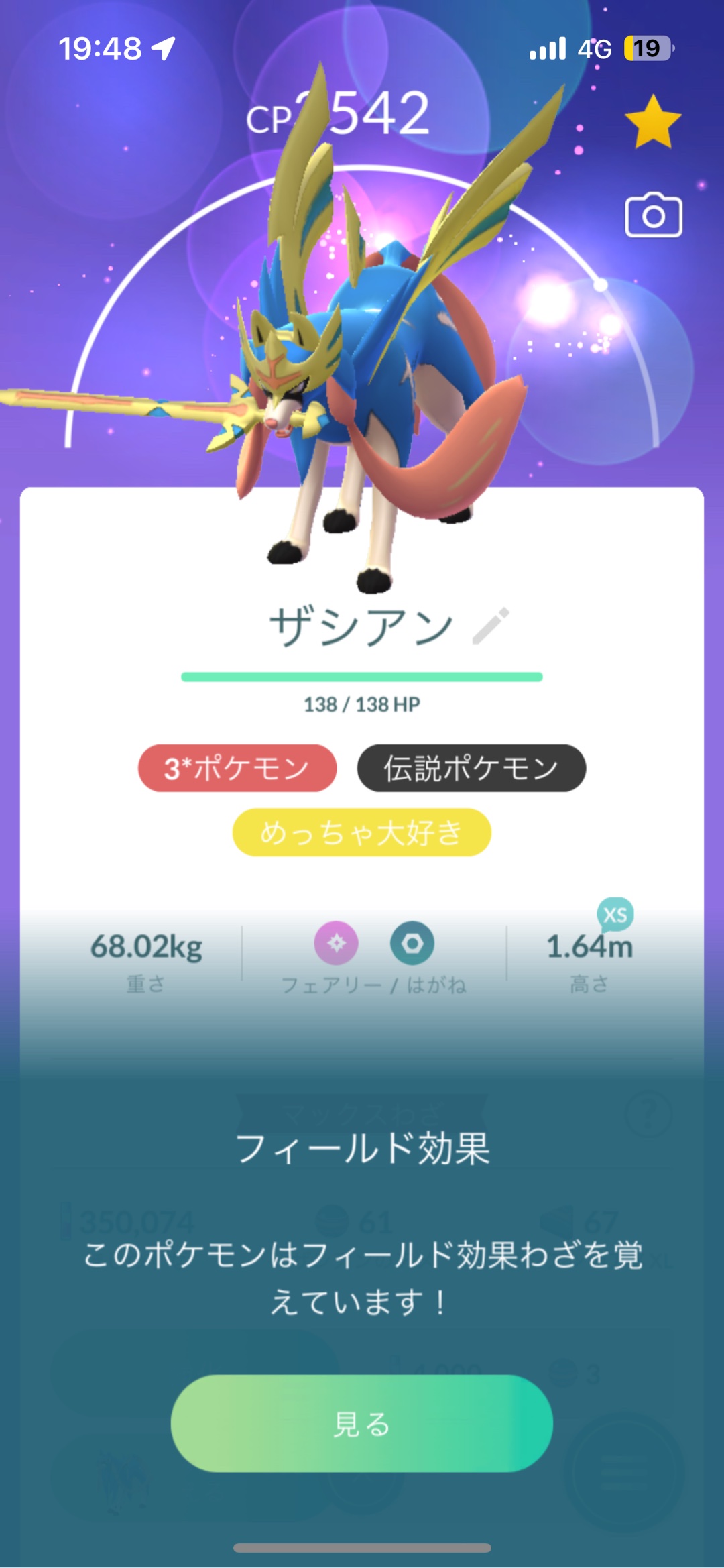Tap the 3*ポケモン tag
The height and width of the screenshot is (1568, 724).
(237, 768)
